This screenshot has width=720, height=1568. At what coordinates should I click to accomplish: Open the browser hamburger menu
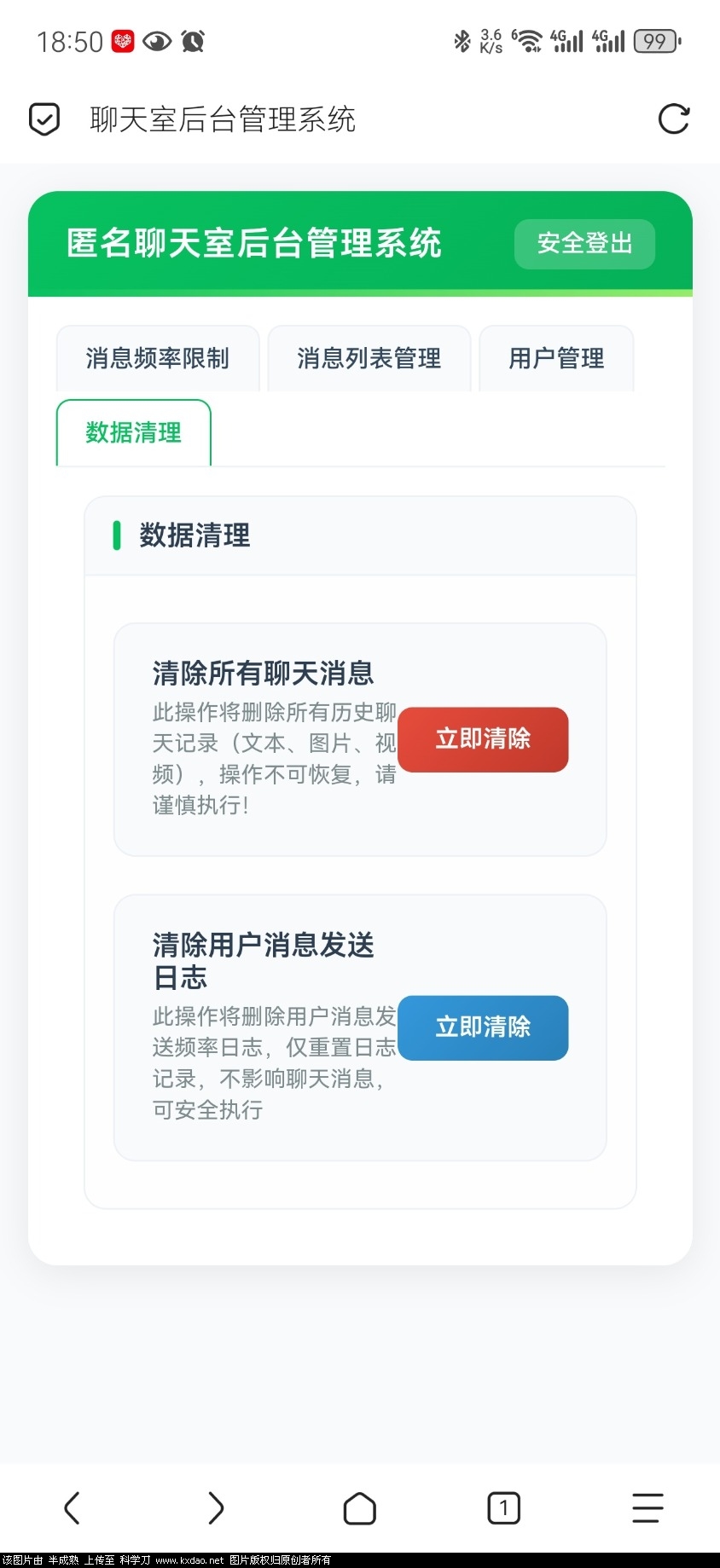click(647, 1508)
